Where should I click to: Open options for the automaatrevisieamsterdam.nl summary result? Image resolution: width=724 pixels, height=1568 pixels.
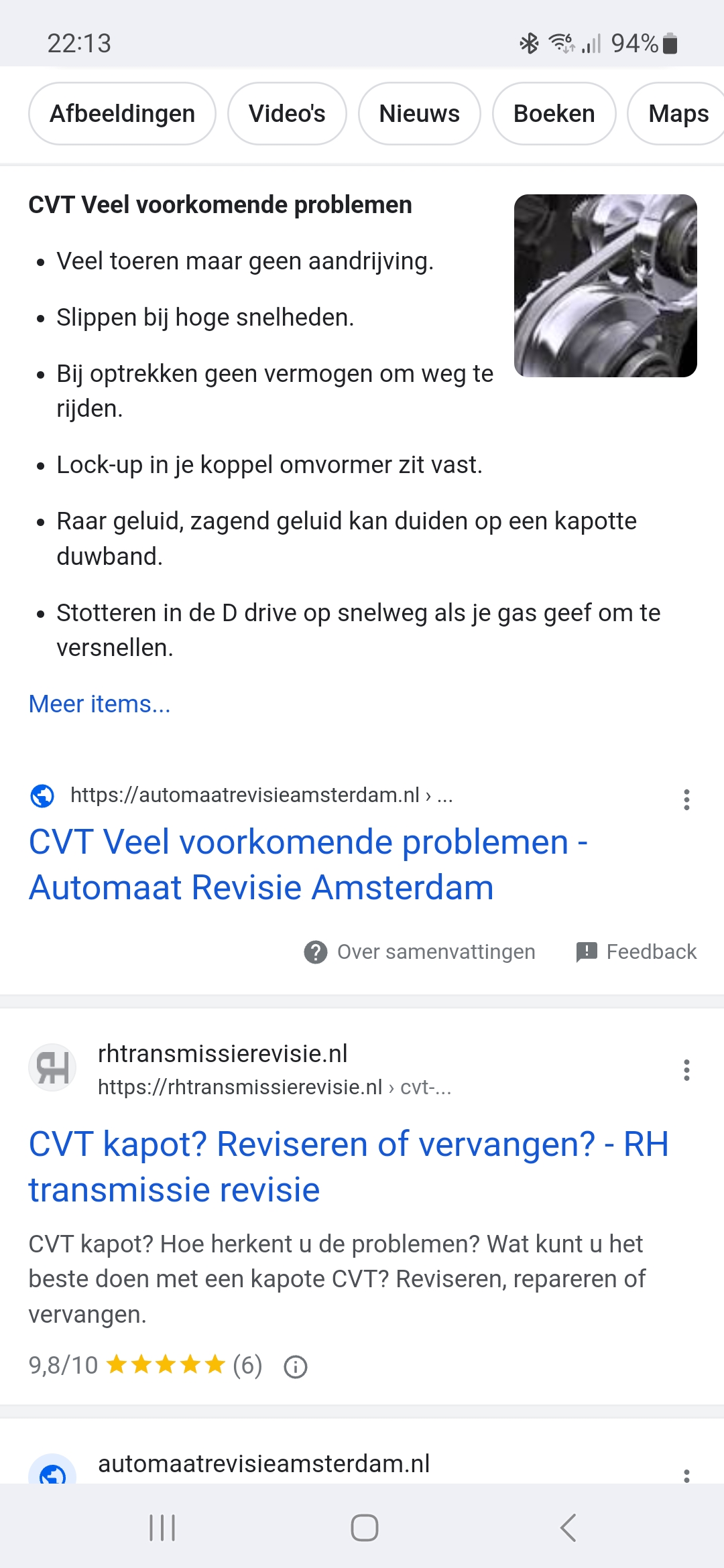[x=686, y=799]
